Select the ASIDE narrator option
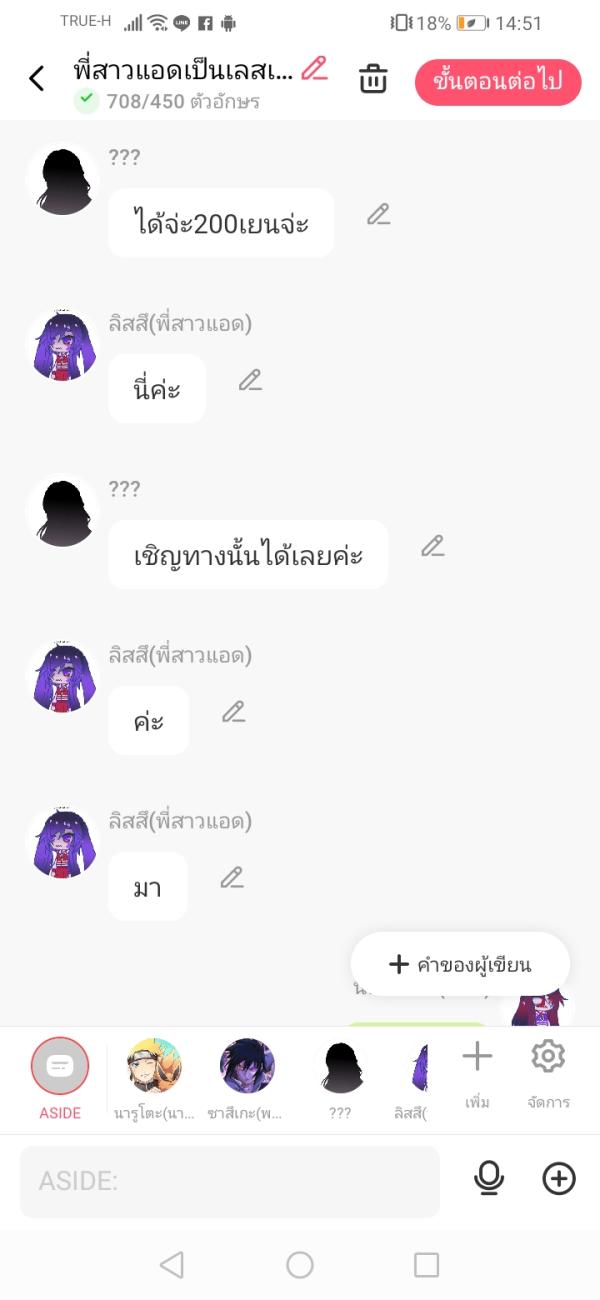This screenshot has height=1300, width=600. click(x=59, y=1068)
